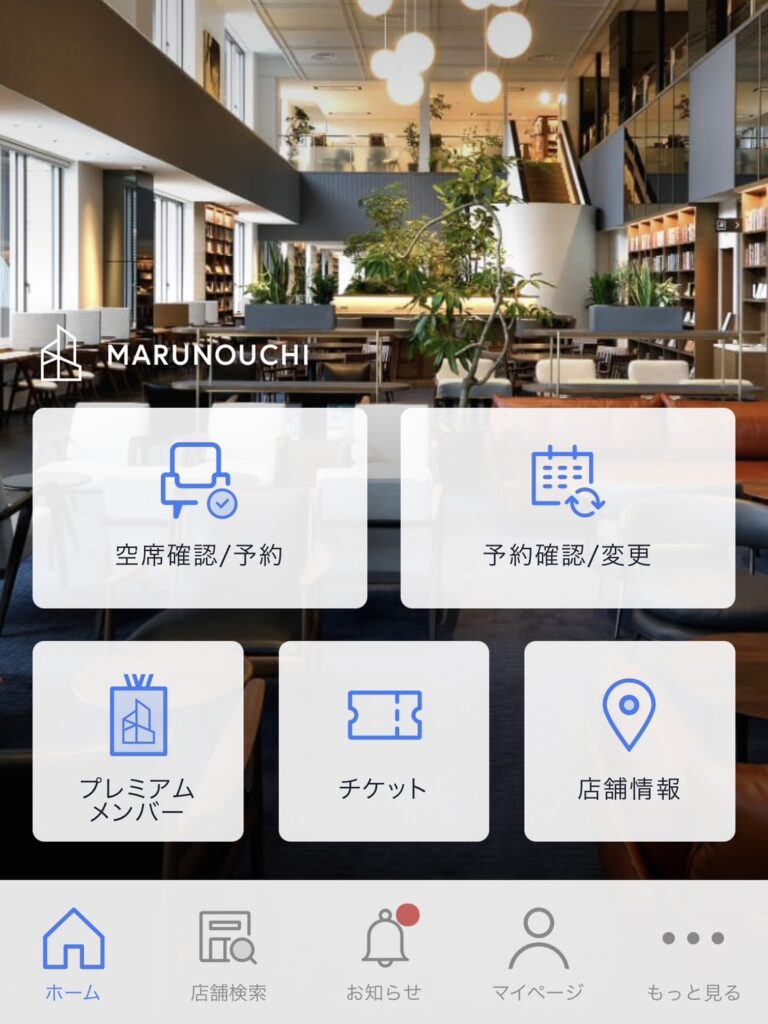Go to マイページ tab
This screenshot has width=768, height=1024.
coord(538,953)
